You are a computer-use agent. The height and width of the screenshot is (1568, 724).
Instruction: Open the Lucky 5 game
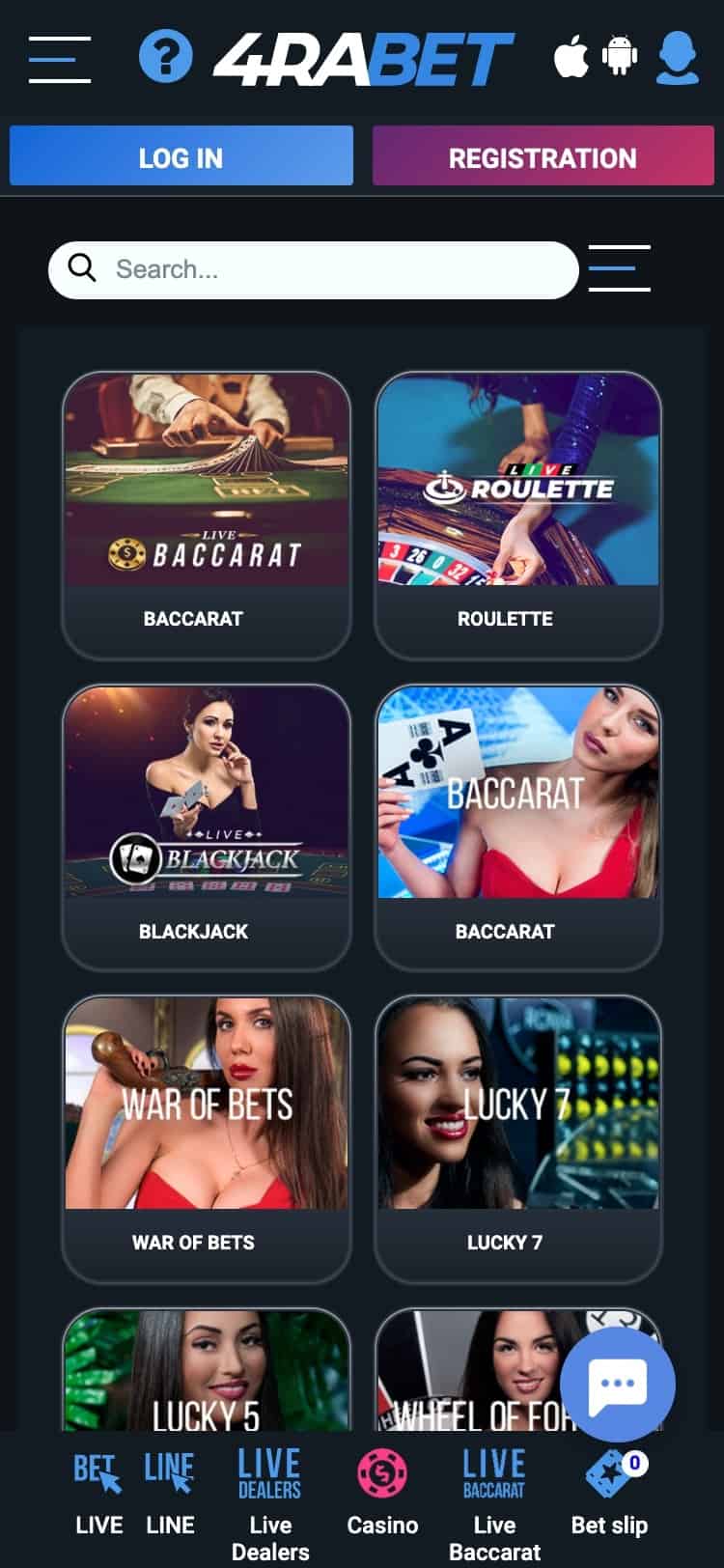[207, 1369]
